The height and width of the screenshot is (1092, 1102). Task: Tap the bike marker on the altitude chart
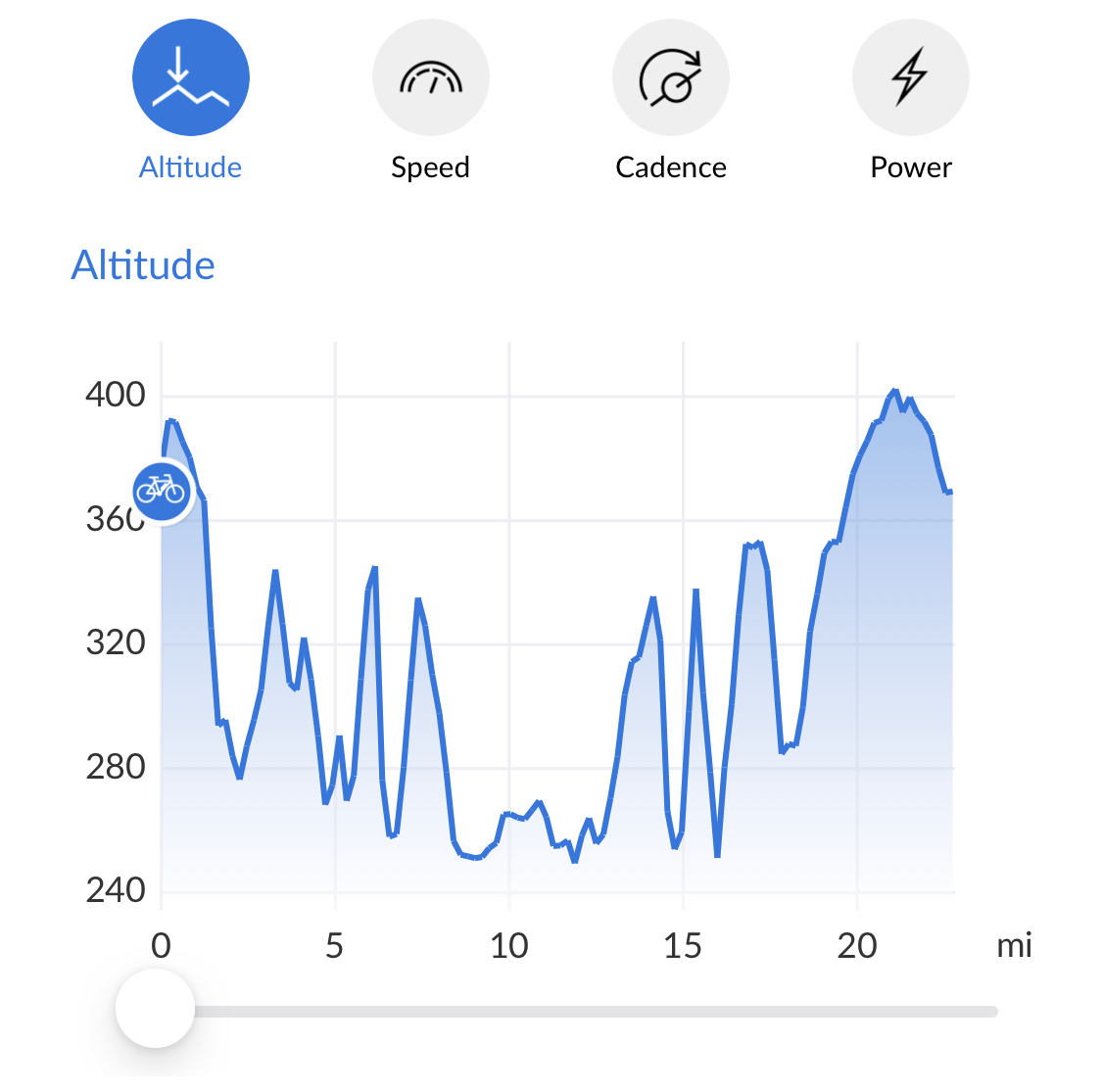162,488
